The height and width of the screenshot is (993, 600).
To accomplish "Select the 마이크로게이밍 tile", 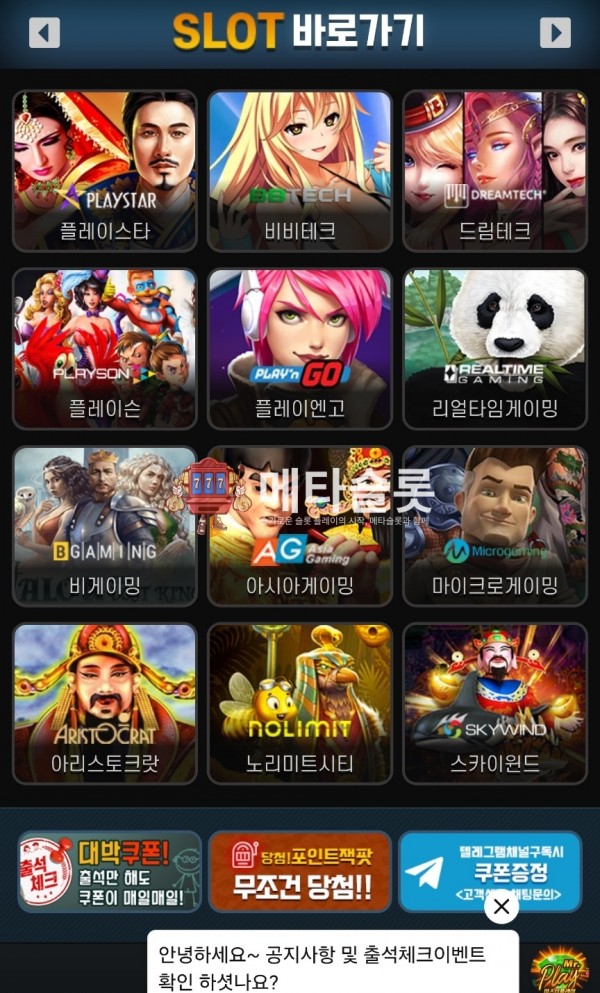I will click(495, 526).
